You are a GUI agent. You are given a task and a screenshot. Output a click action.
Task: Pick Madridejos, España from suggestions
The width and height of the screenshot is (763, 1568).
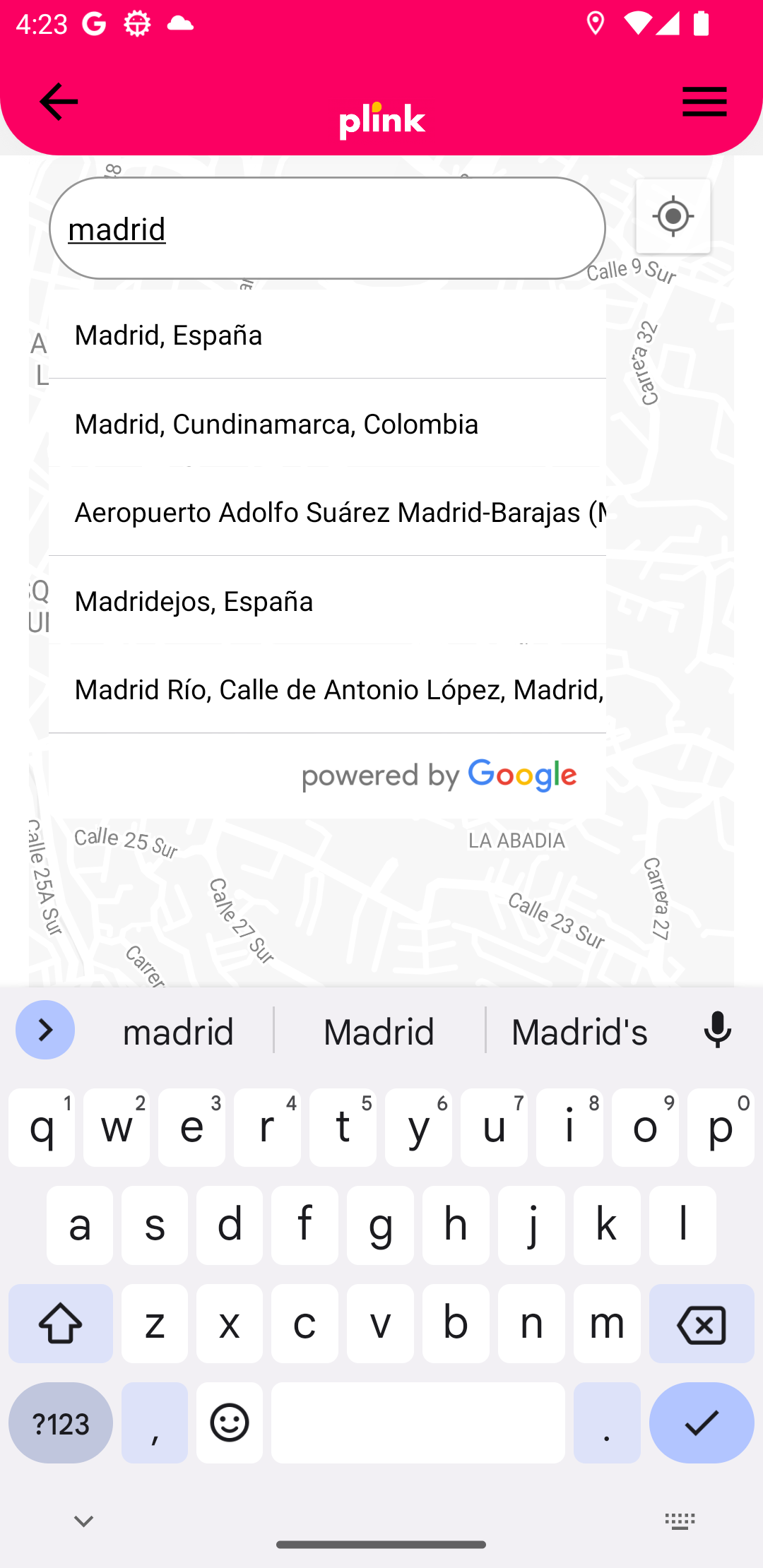click(327, 601)
